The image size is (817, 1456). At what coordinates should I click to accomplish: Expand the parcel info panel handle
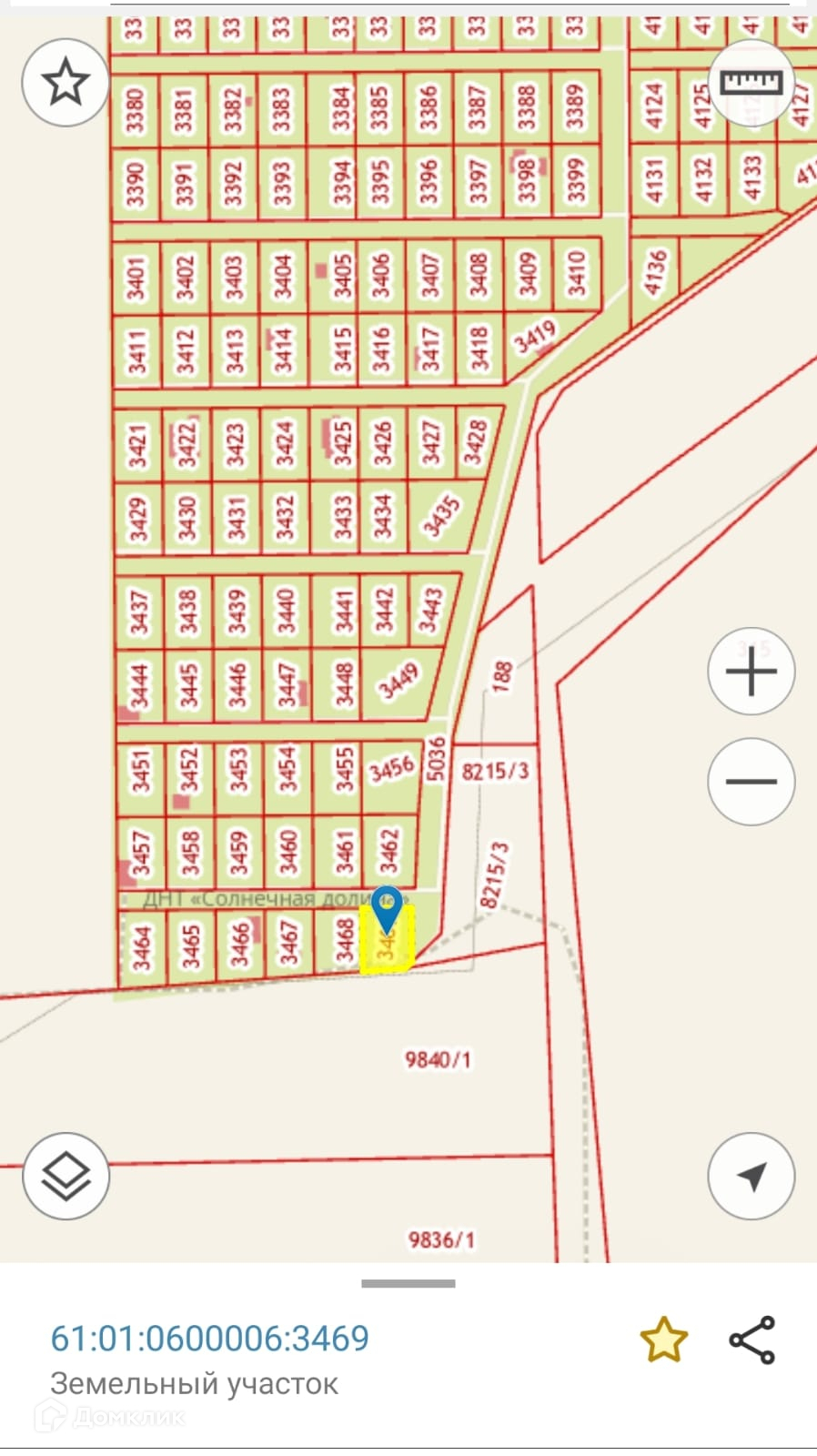(x=408, y=1283)
